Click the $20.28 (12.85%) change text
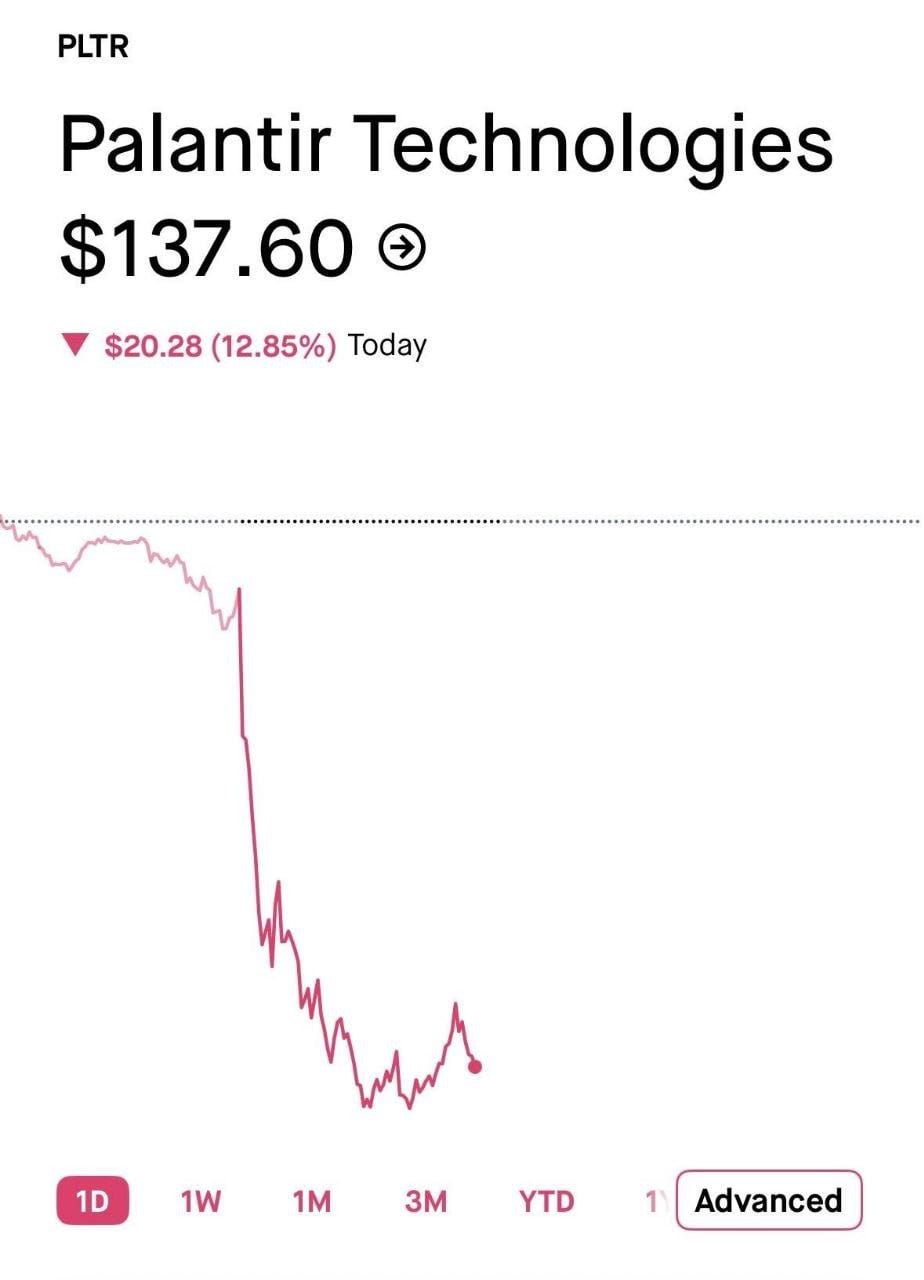This screenshot has height=1280, width=924. [219, 344]
